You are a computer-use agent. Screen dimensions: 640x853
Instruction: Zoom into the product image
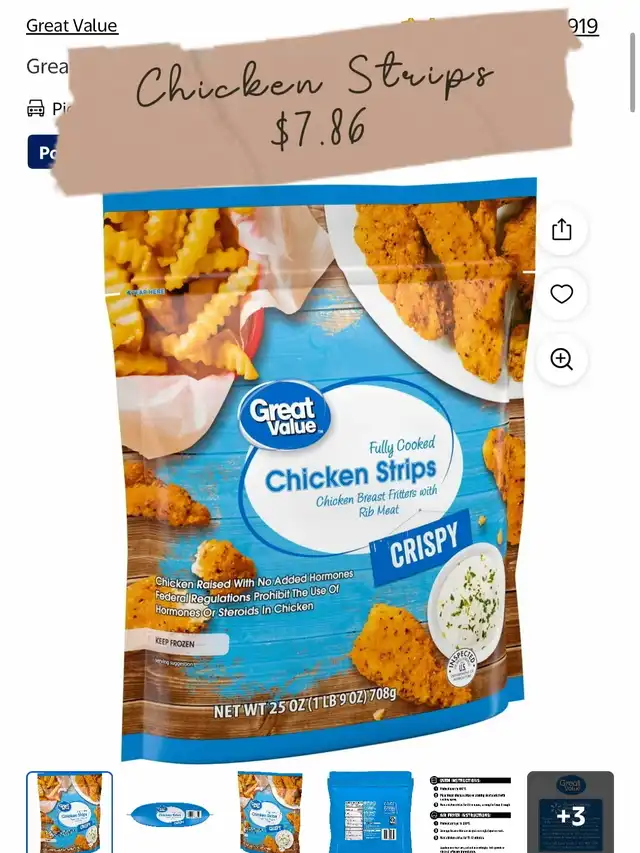coord(562,360)
